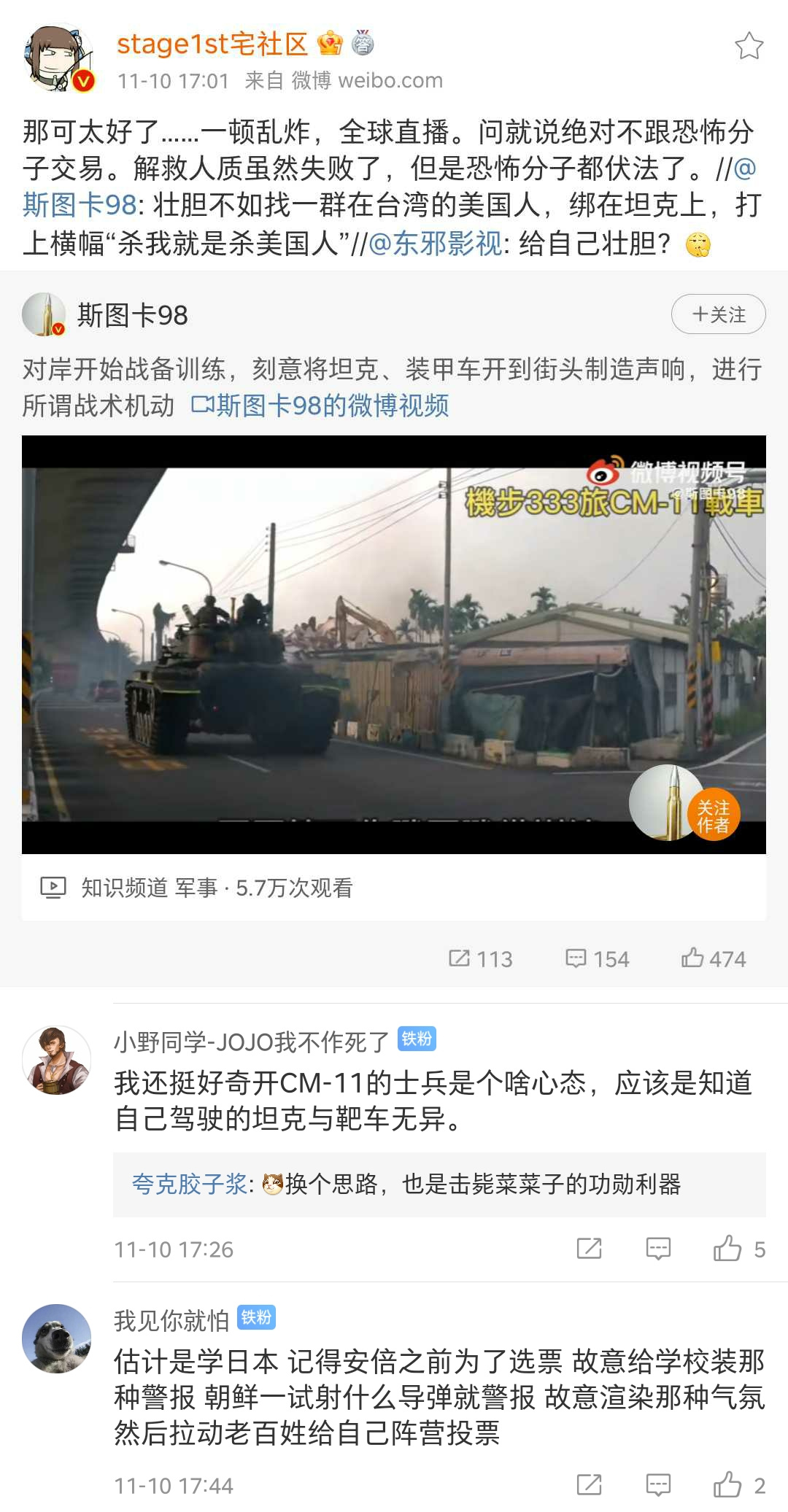Viewport: 788px width, 1512px height.
Task: Open 夸克胶子浆 reply under the first comment
Action: click(x=188, y=1184)
